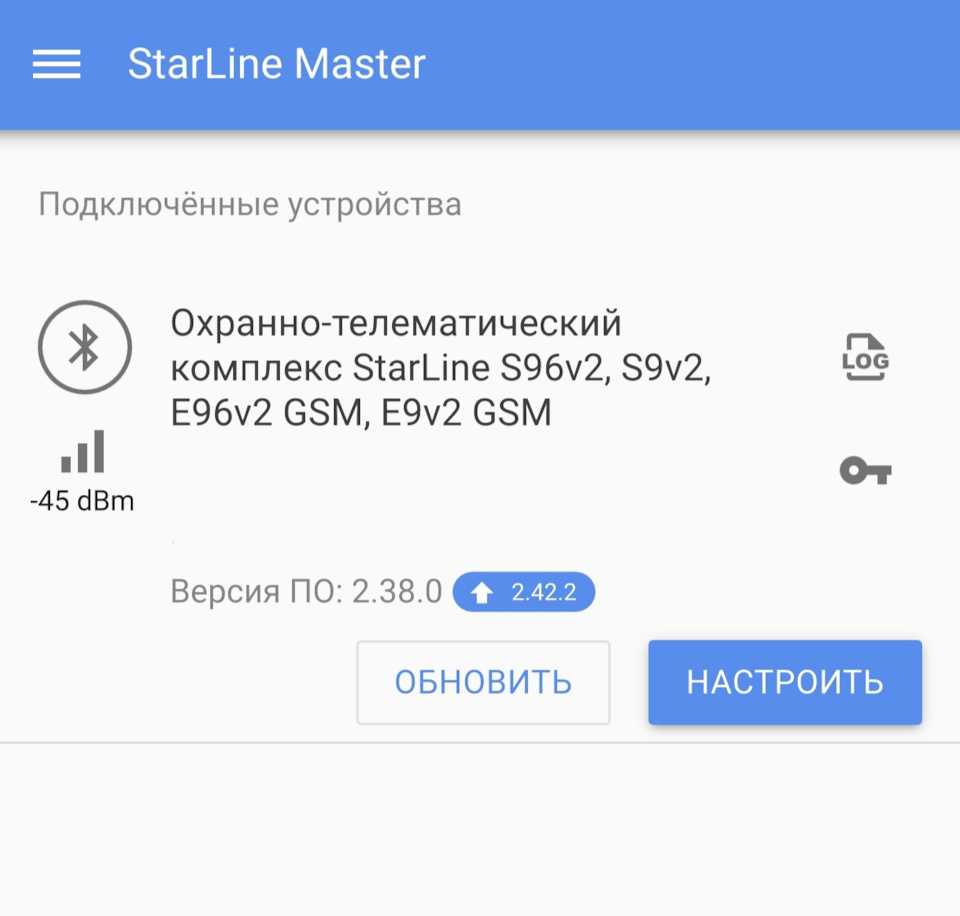This screenshot has width=960, height=916.
Task: Tap the 2.42.2 update version chip
Action: click(524, 592)
